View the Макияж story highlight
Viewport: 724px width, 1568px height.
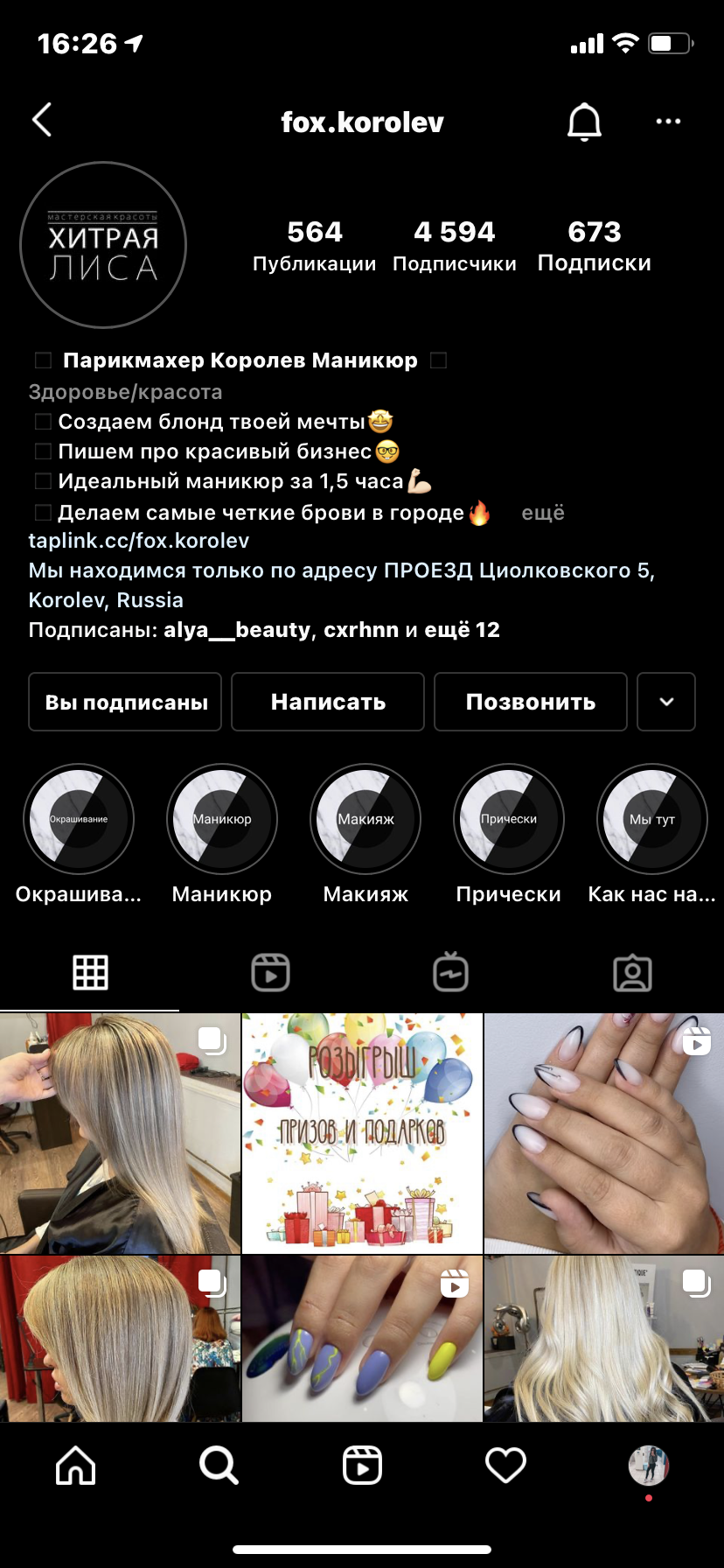coord(365,820)
